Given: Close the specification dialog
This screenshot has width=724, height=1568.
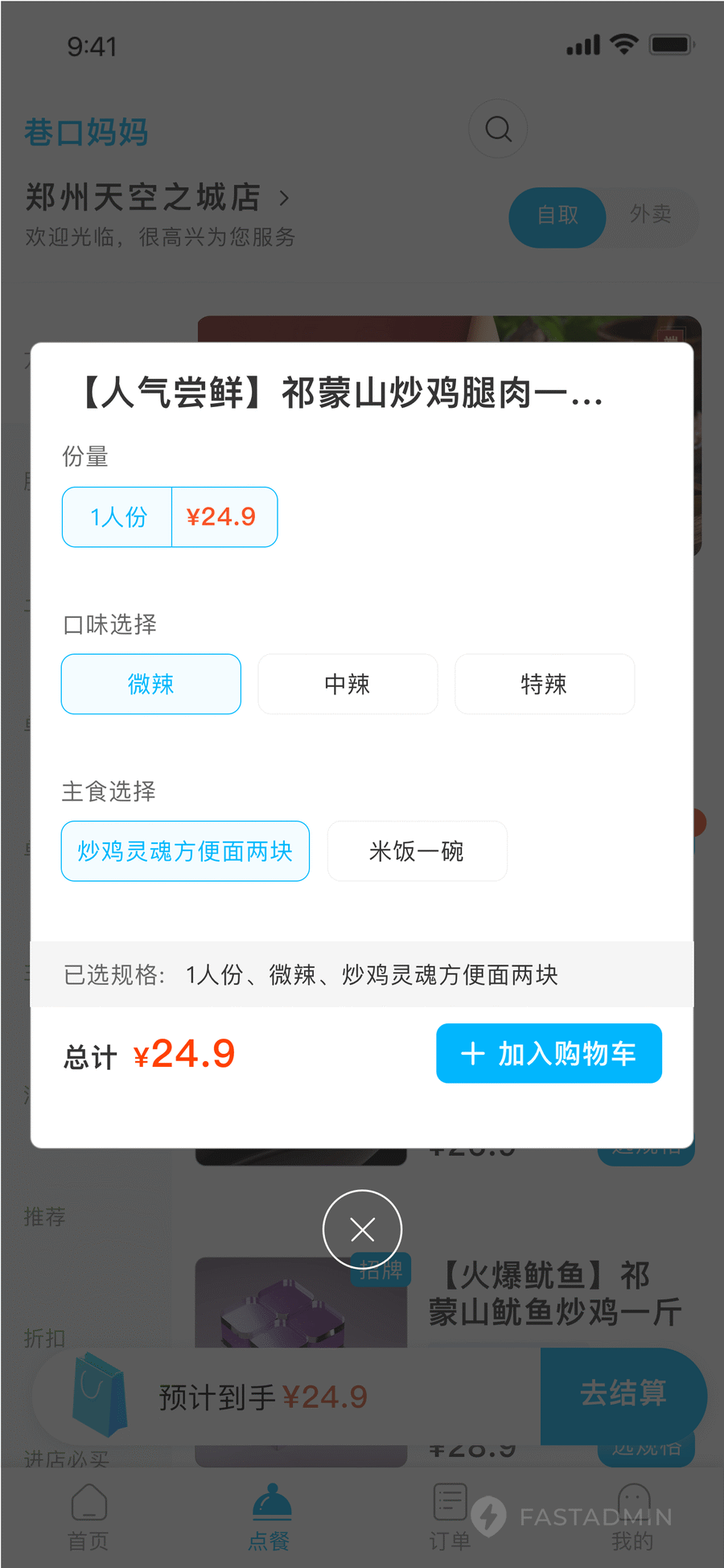Looking at the screenshot, I should tap(362, 1229).
